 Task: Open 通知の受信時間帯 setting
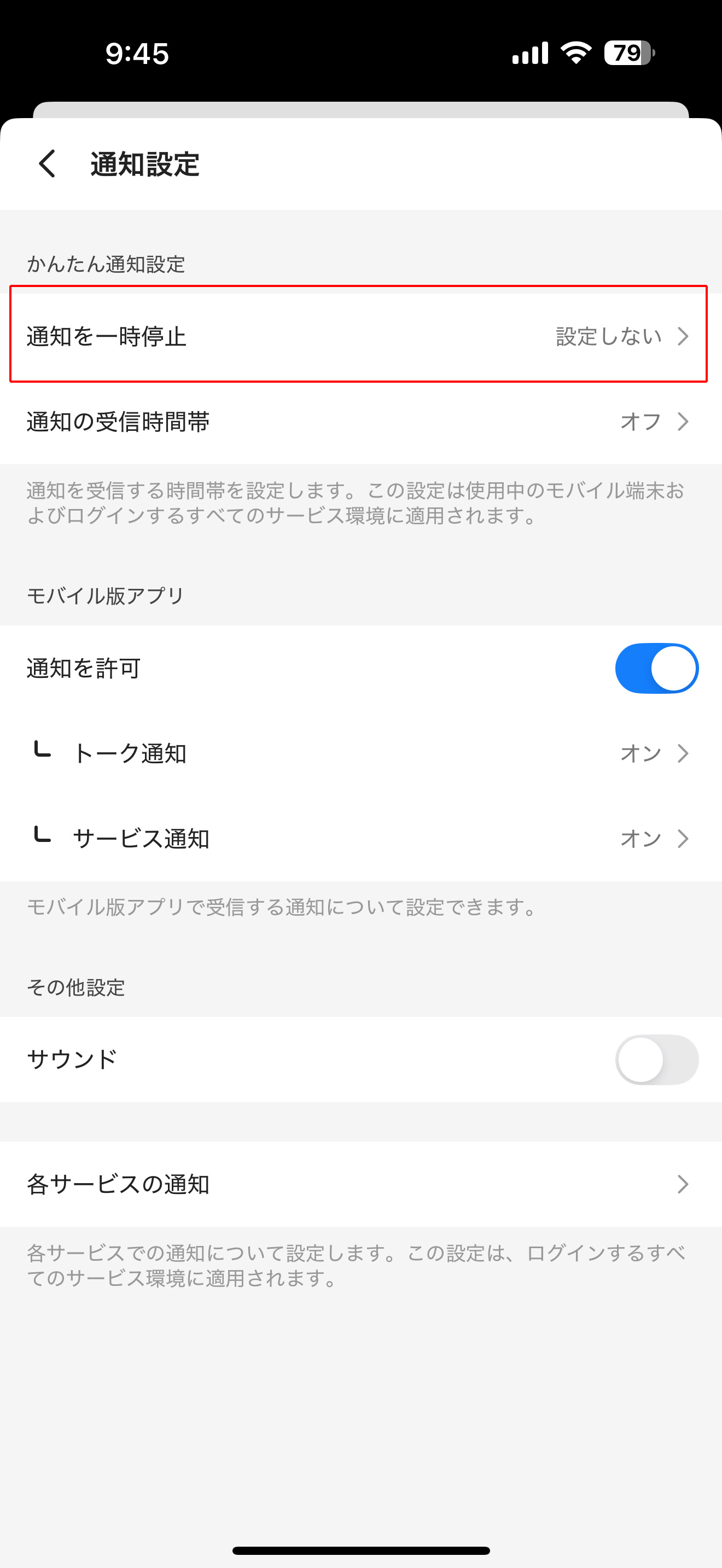[359, 421]
